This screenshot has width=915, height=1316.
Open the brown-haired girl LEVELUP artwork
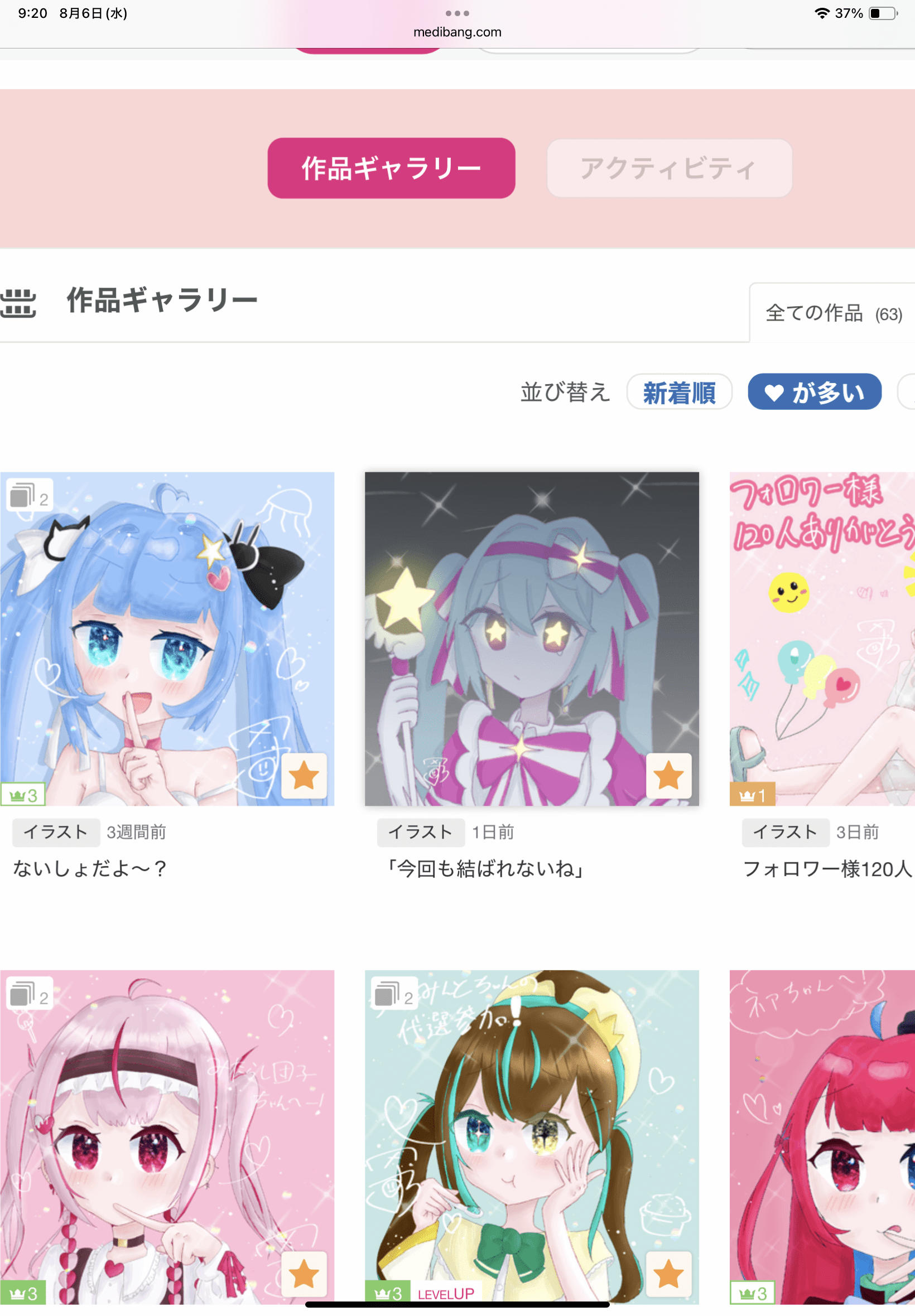pyautogui.click(x=532, y=1136)
